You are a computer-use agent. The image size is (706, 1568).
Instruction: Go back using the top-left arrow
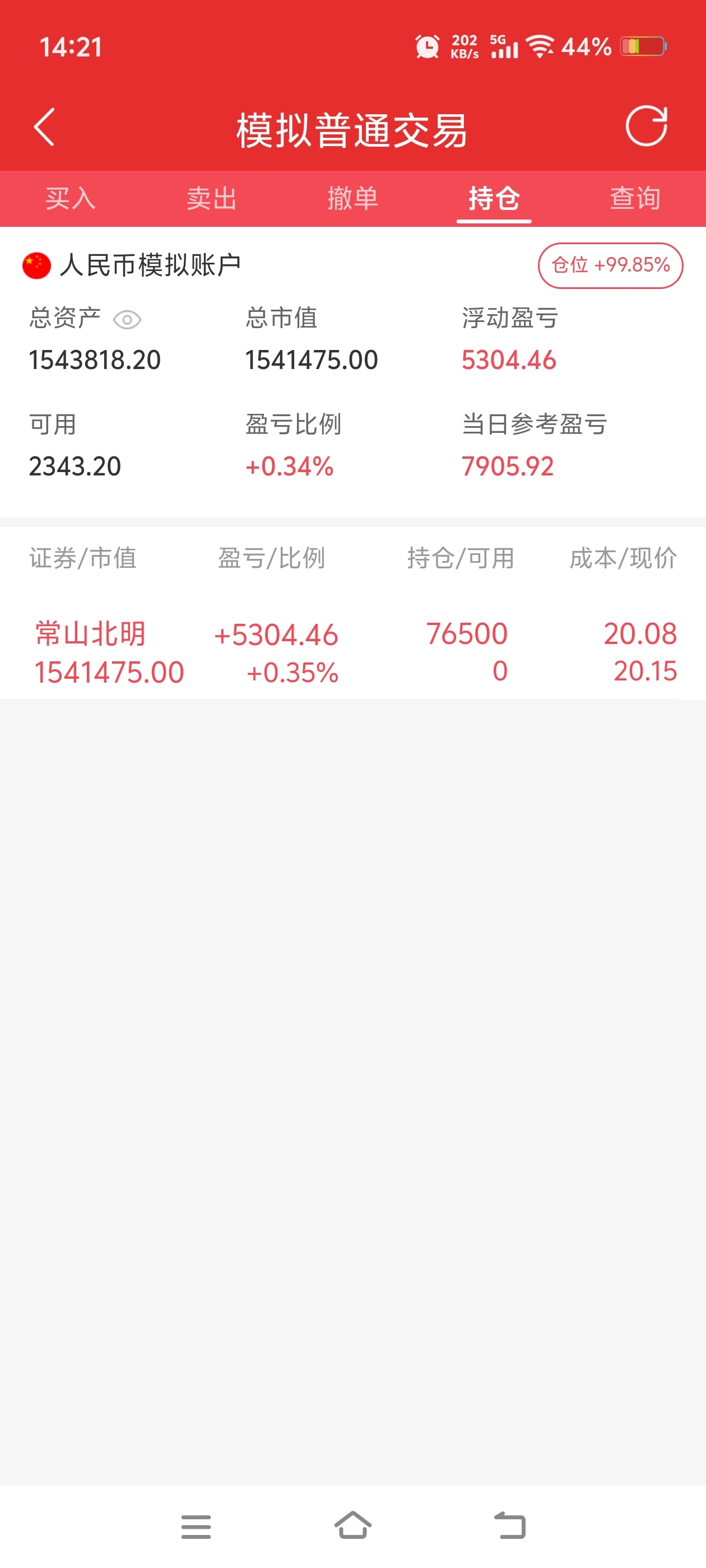pyautogui.click(x=44, y=127)
